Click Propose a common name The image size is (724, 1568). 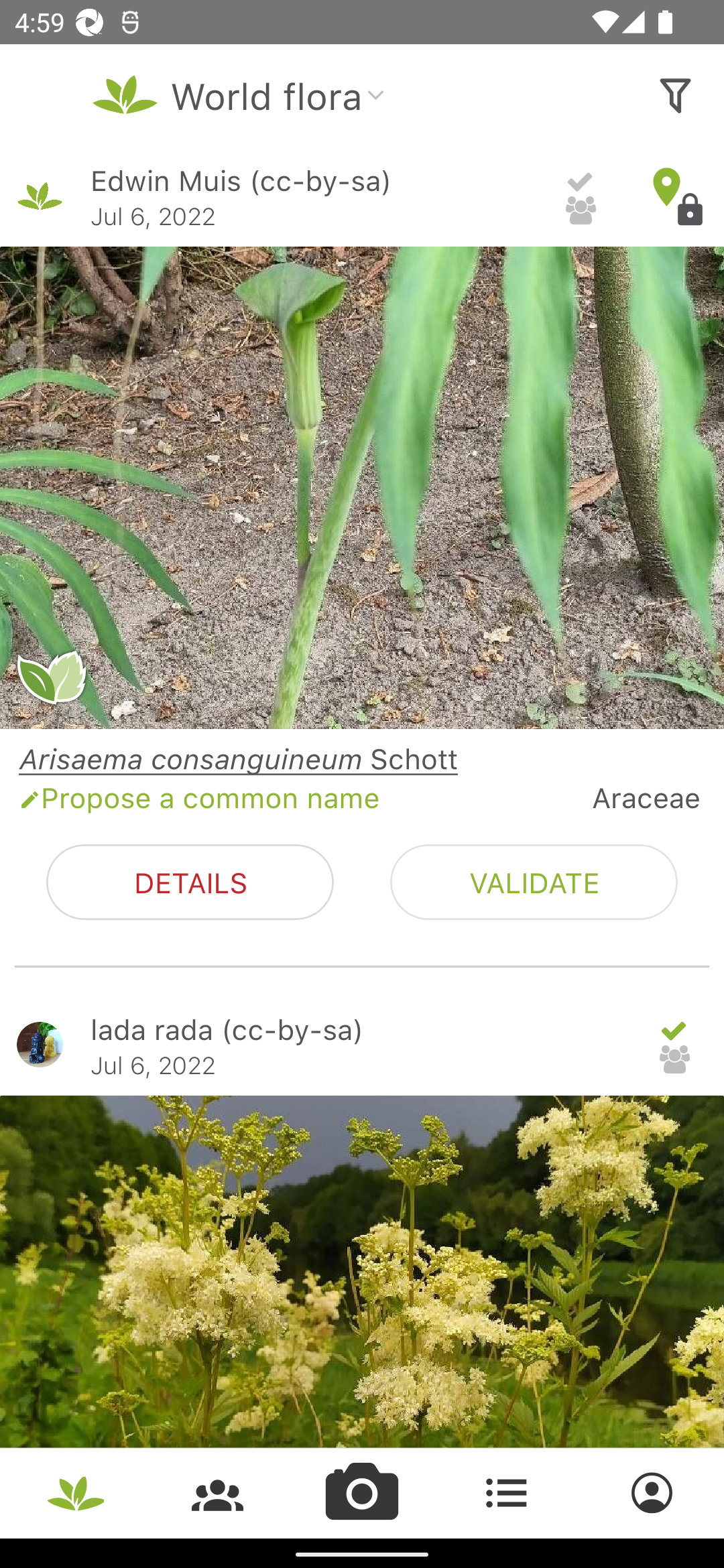click(201, 798)
